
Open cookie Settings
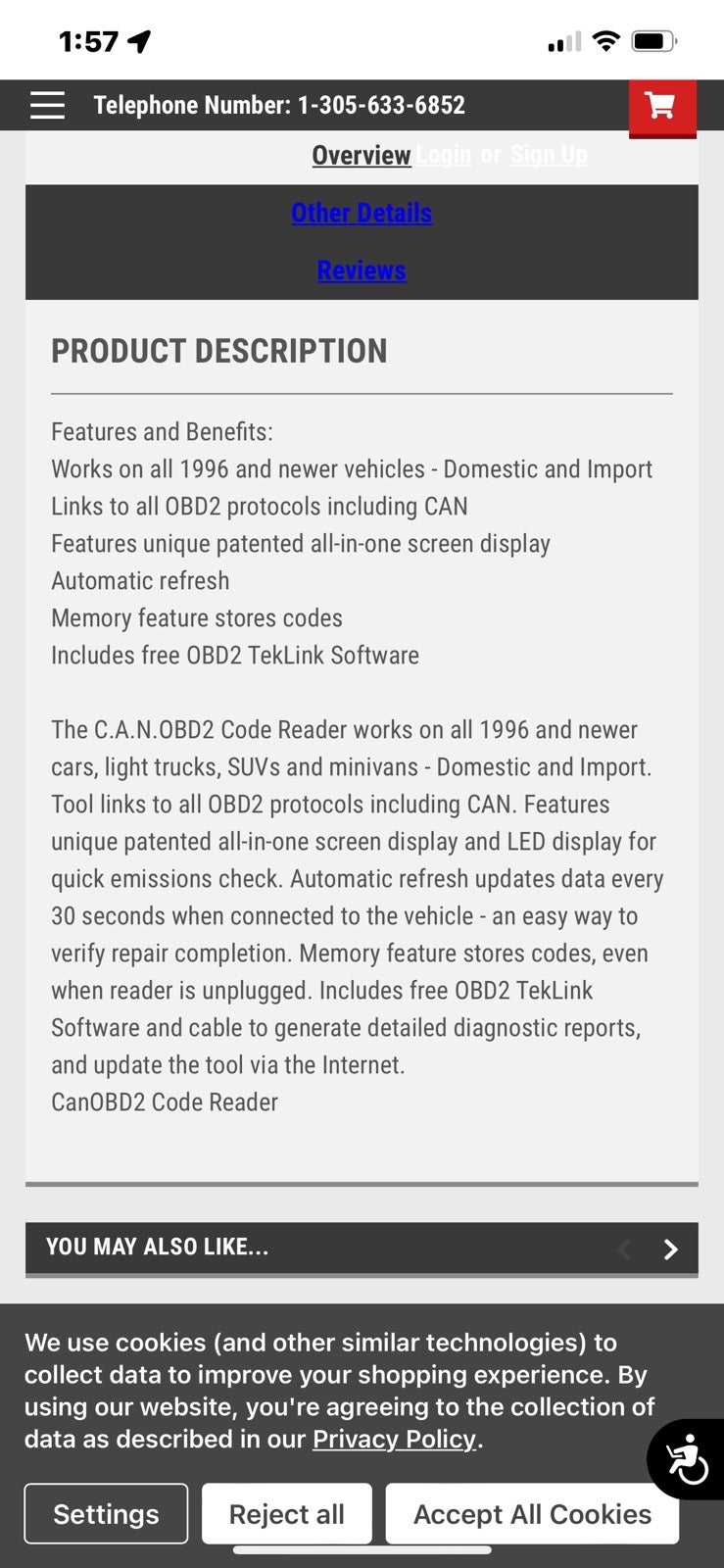pyautogui.click(x=106, y=1514)
